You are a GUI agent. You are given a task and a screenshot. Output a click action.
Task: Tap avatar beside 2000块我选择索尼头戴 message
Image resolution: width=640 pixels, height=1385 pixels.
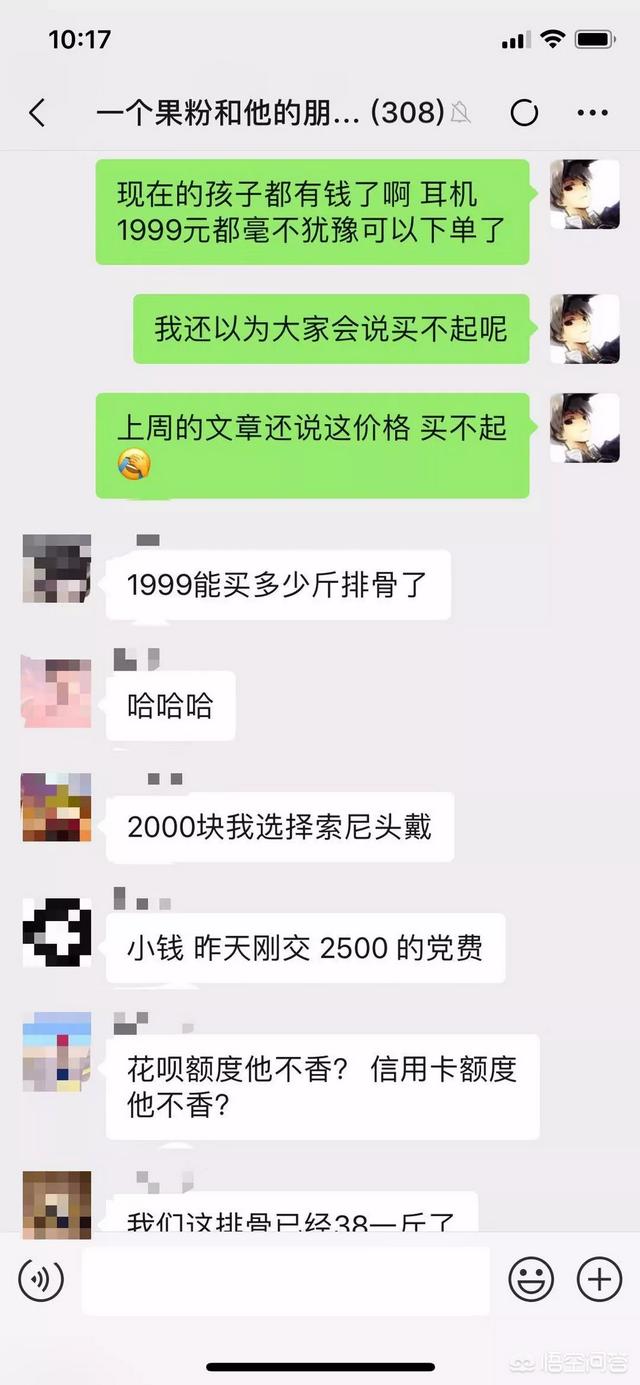point(57,807)
